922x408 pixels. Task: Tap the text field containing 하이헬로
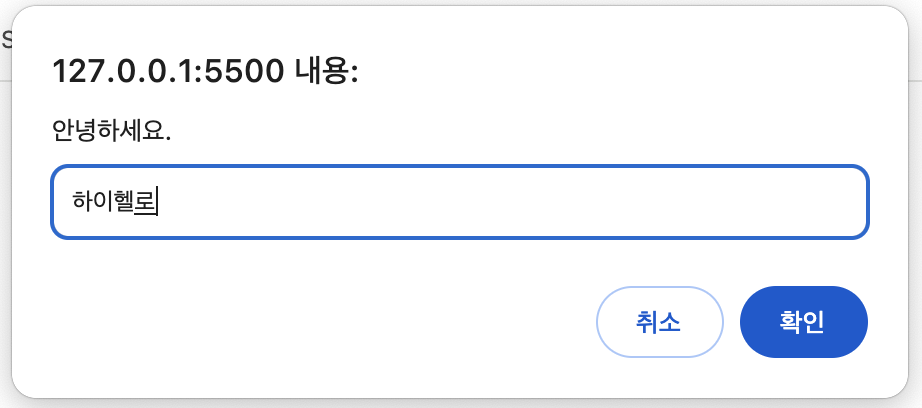click(460, 202)
